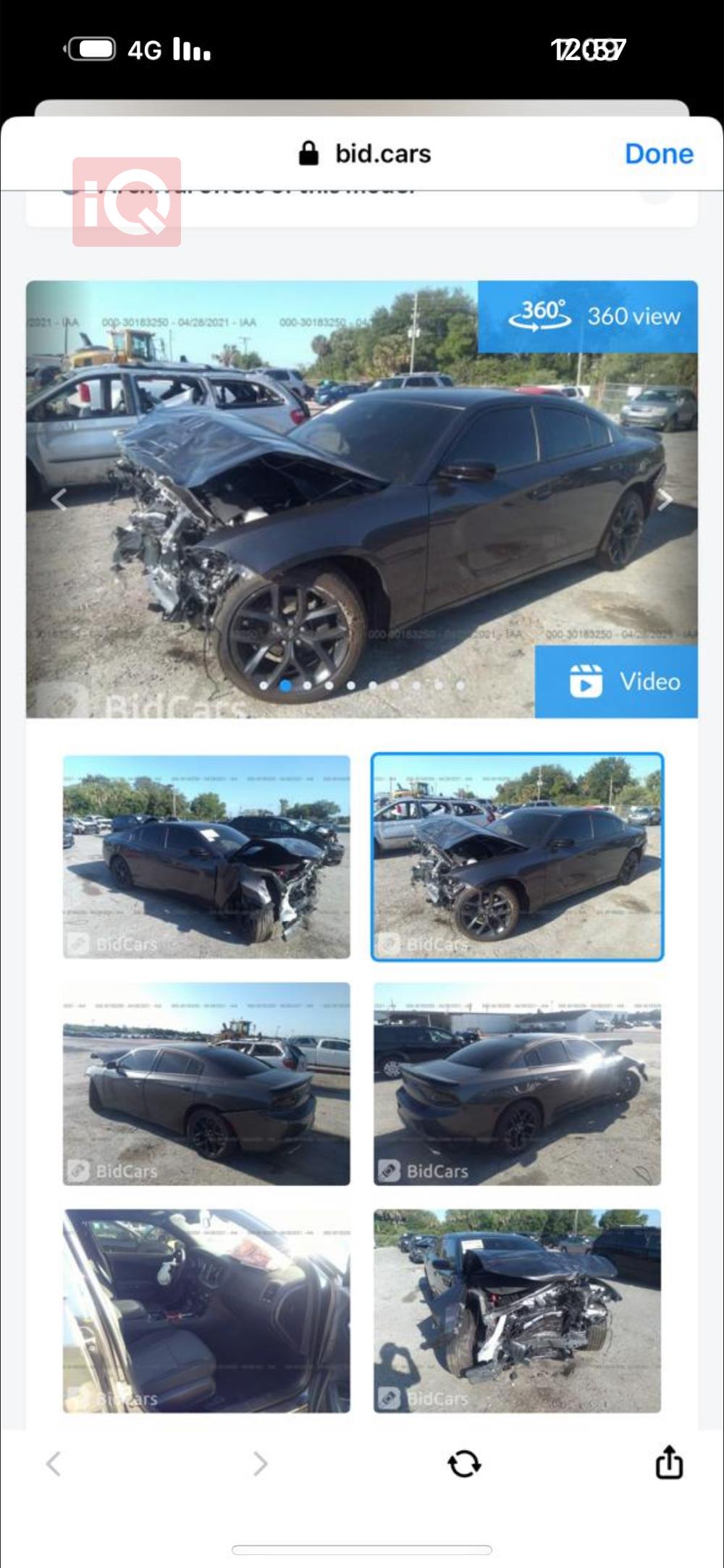The width and height of the screenshot is (724, 1568).
Task: Show the next photo in the gallery
Action: coord(665,499)
